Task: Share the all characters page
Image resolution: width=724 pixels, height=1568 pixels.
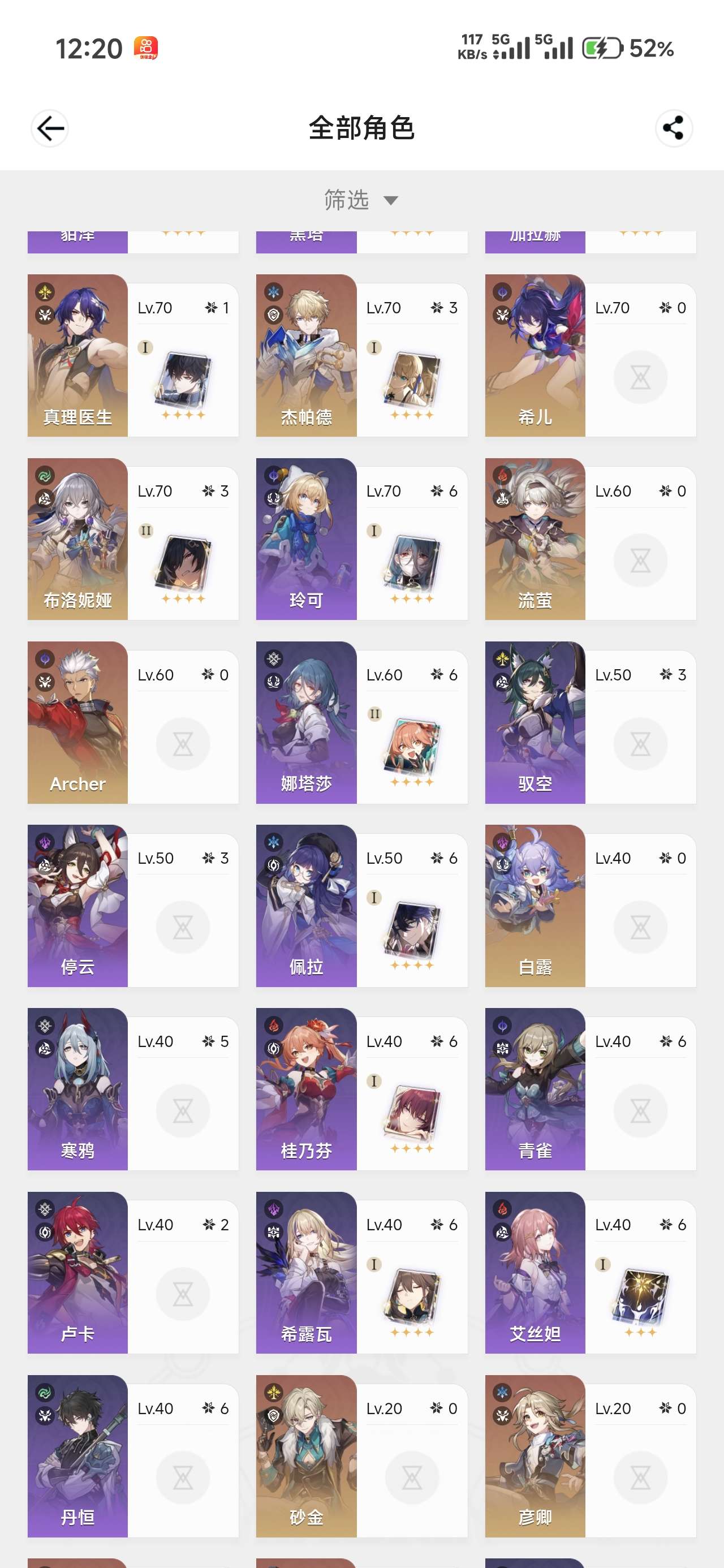Action: coord(674,128)
